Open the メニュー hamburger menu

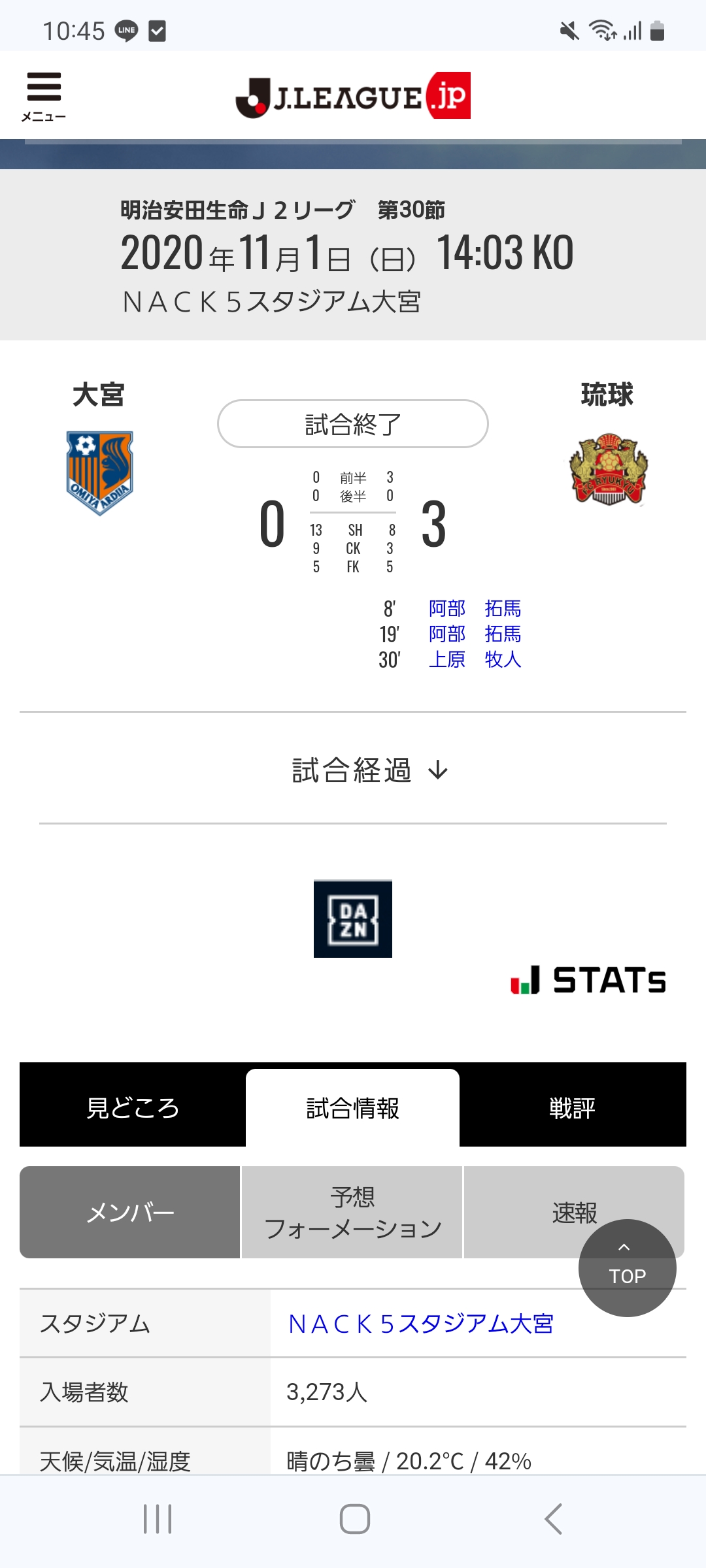(44, 96)
